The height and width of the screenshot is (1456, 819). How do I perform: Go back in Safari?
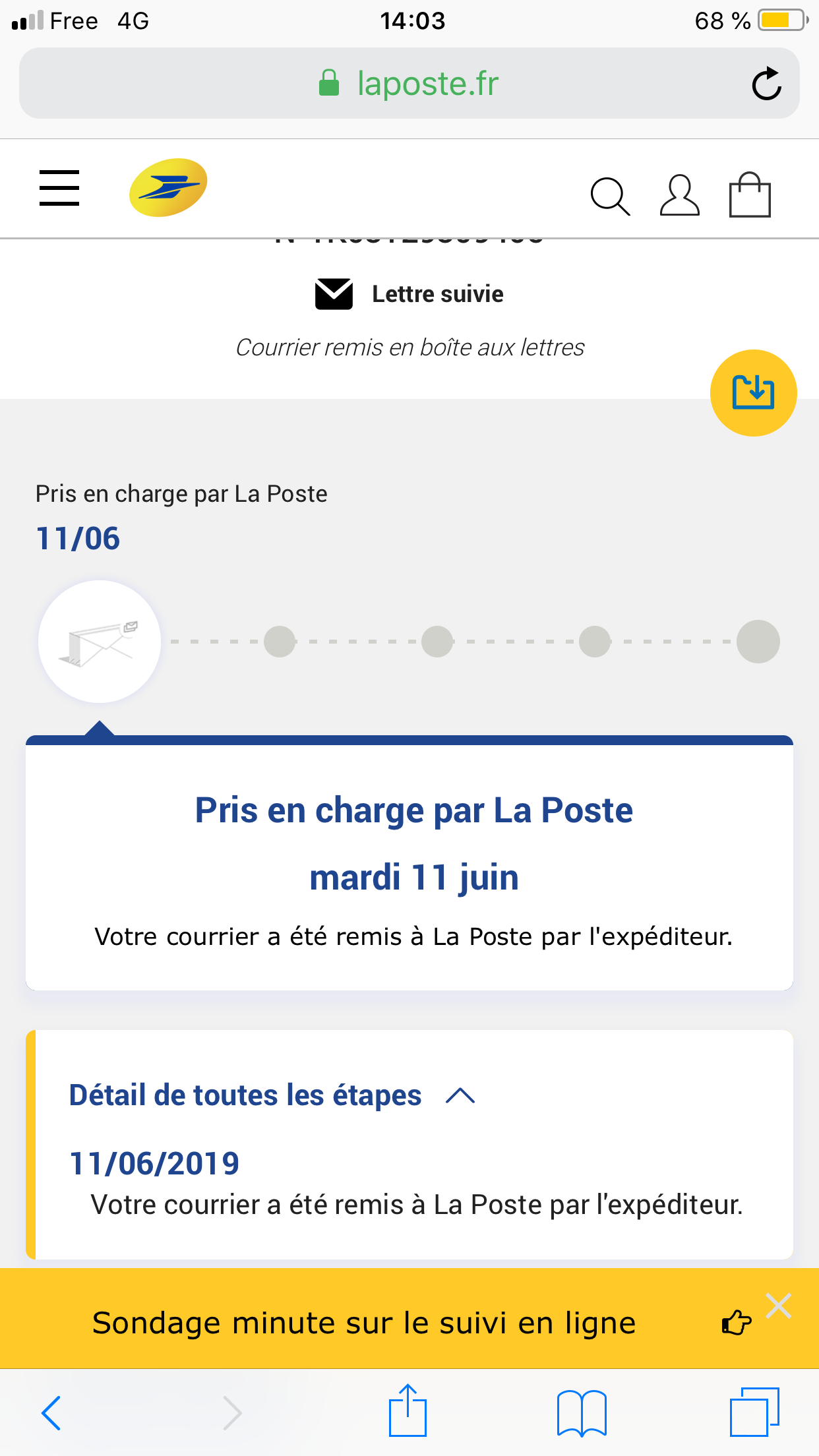pyautogui.click(x=51, y=1412)
